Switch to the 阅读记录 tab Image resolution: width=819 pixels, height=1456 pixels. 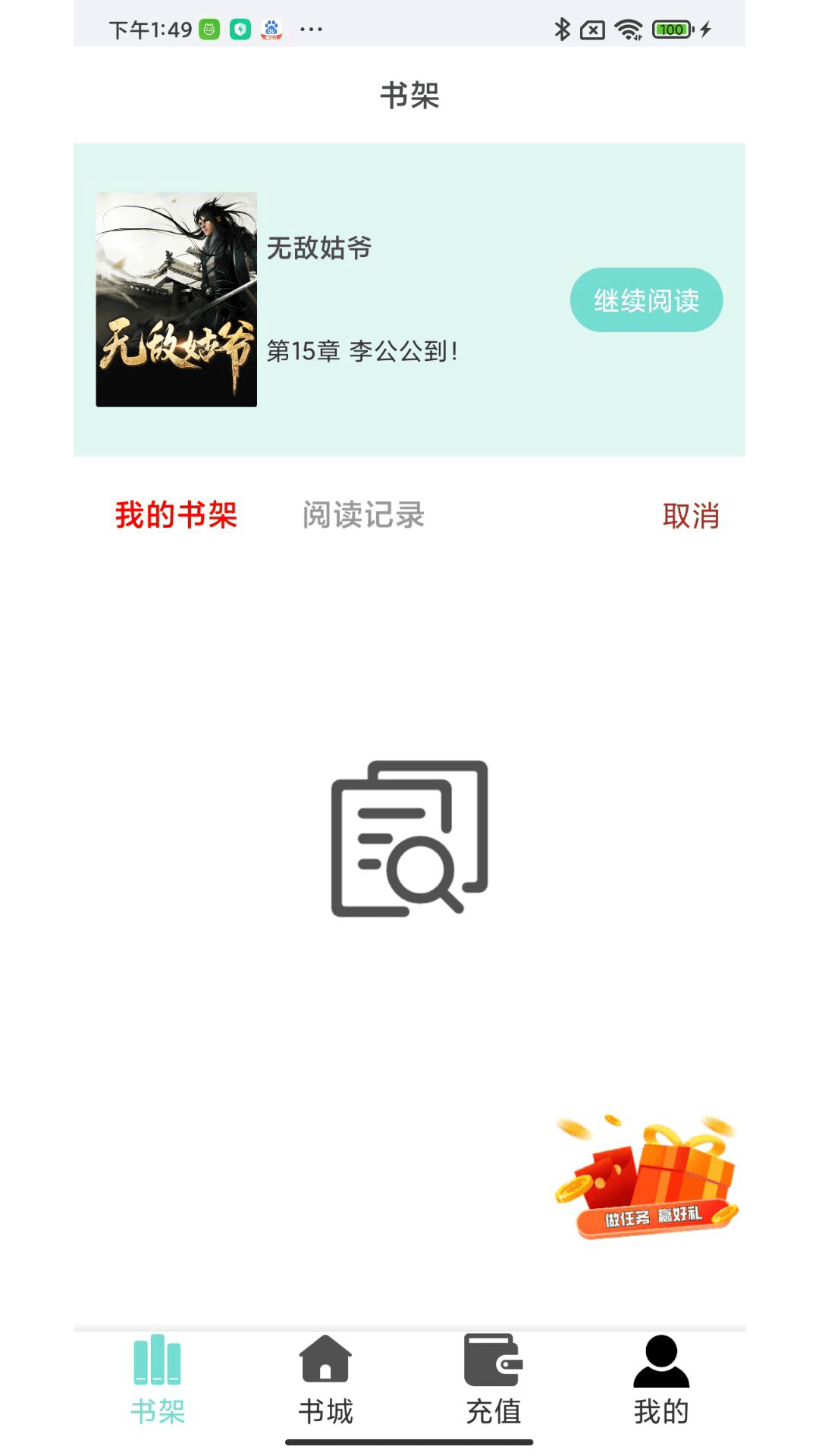(x=363, y=514)
